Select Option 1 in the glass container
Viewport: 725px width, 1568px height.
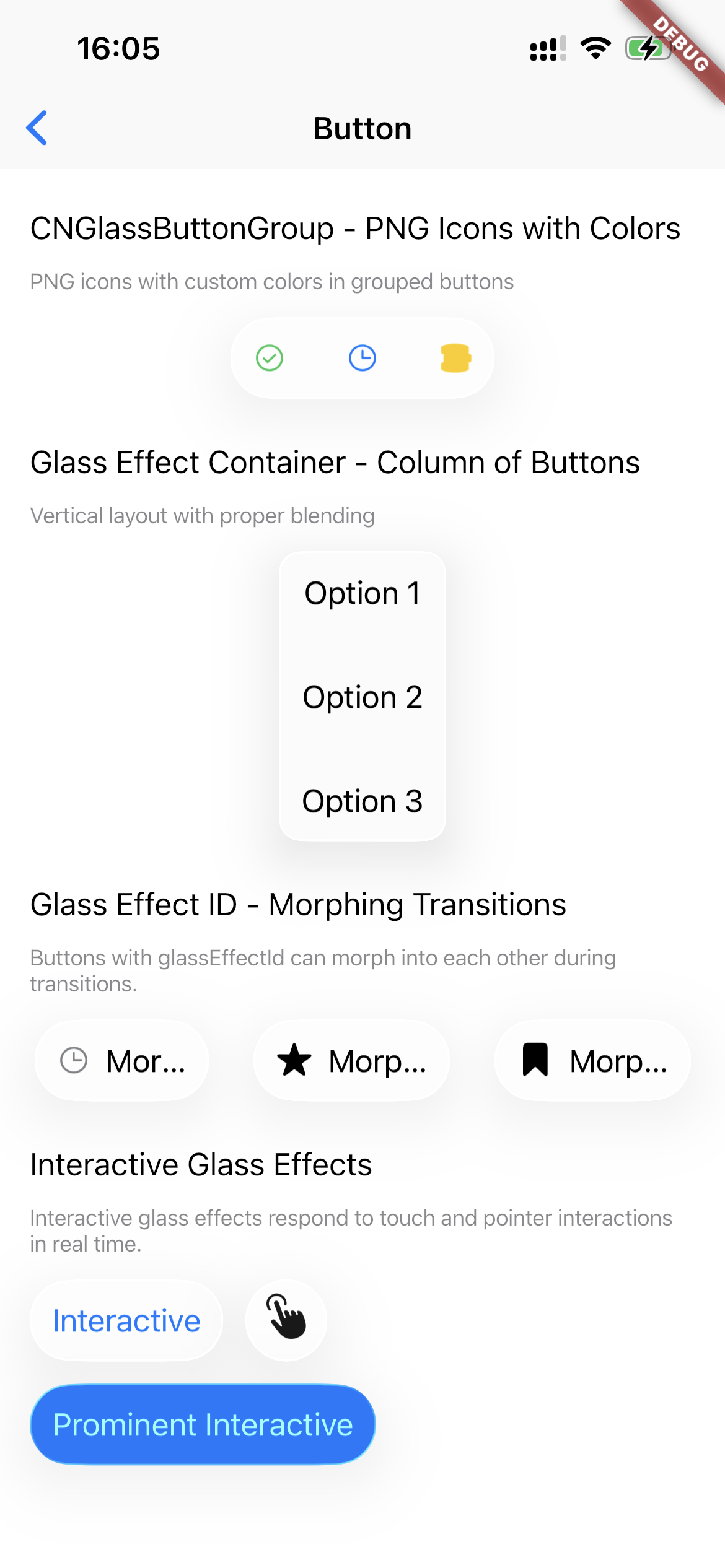tap(362, 593)
